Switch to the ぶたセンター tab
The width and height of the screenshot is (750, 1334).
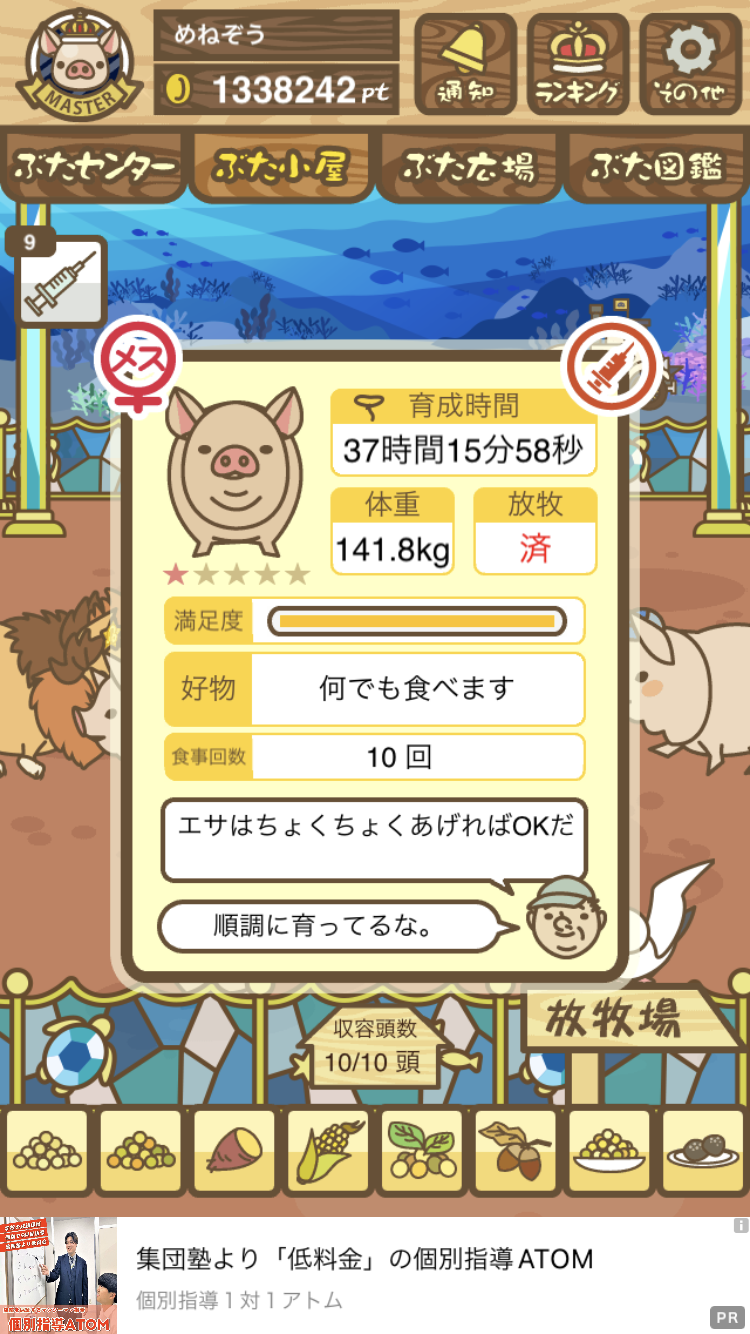tap(95, 167)
